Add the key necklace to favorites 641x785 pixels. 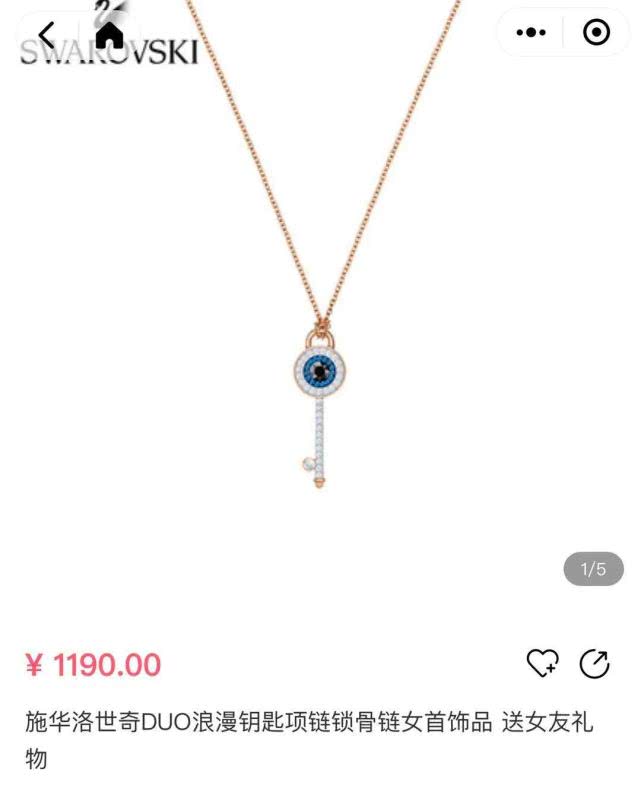tap(542, 662)
